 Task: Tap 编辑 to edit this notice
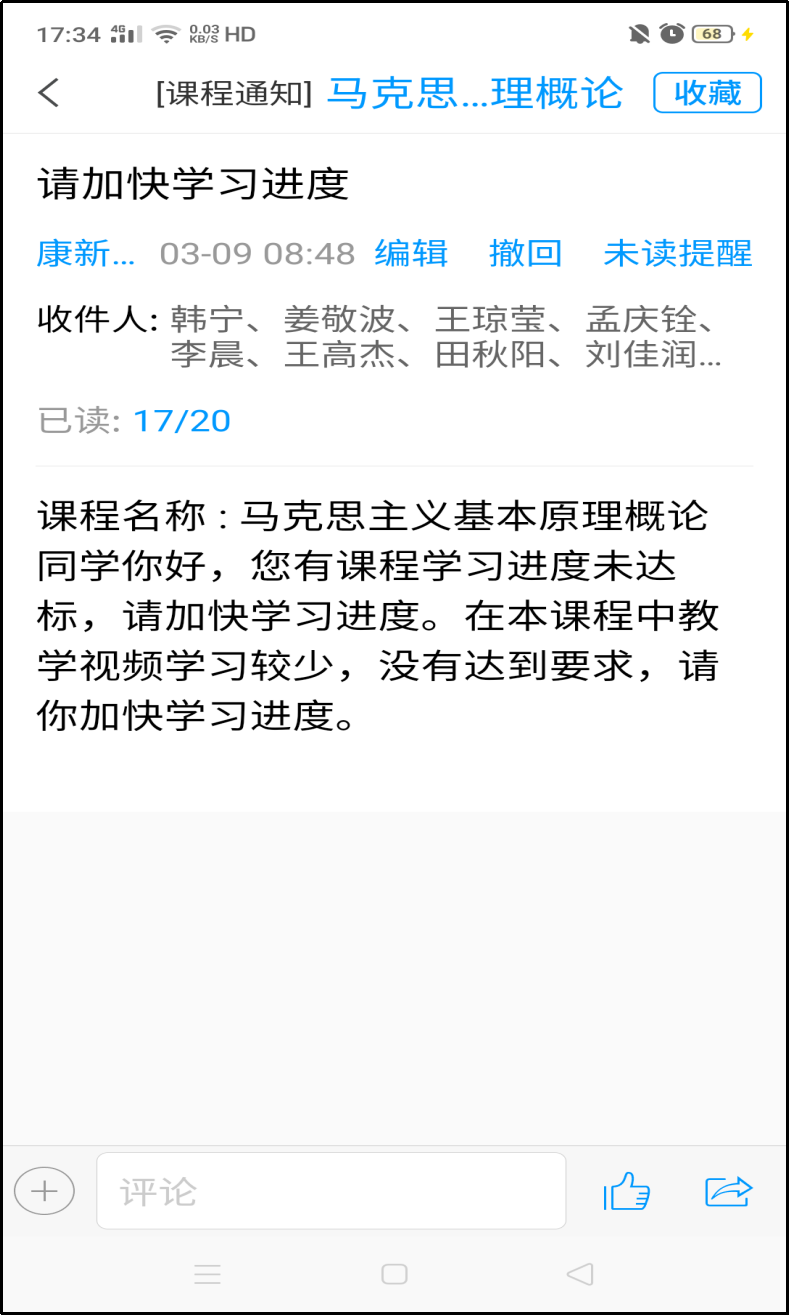point(411,253)
